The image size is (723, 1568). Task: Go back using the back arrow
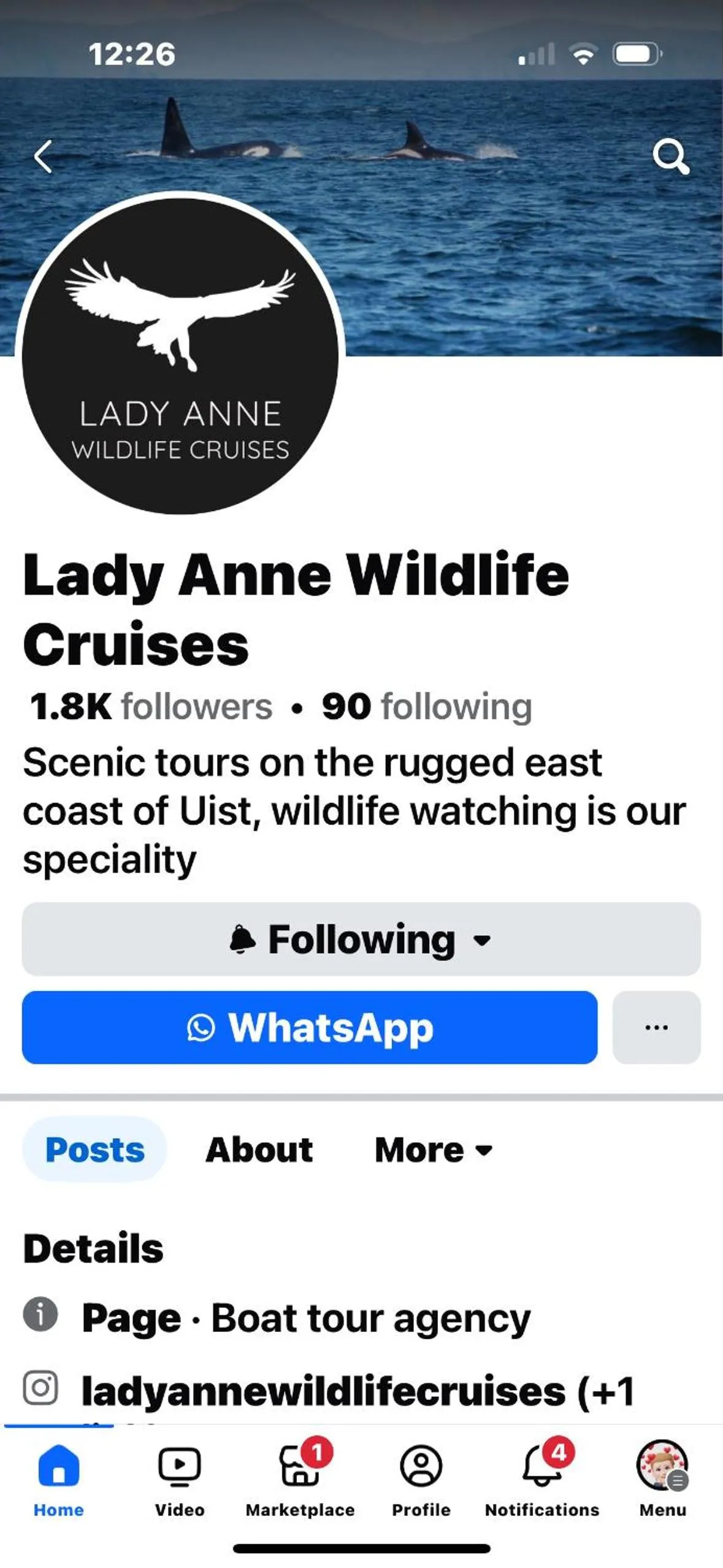click(x=43, y=156)
